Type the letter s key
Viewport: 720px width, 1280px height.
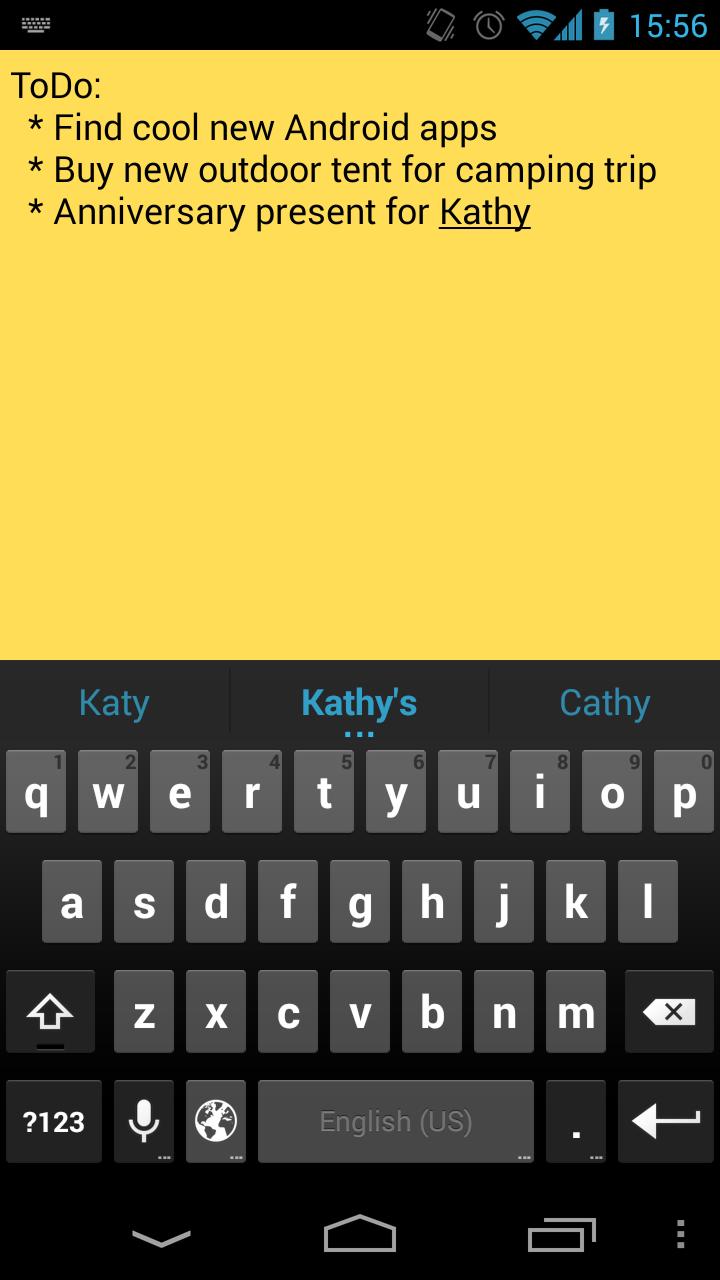point(144,903)
